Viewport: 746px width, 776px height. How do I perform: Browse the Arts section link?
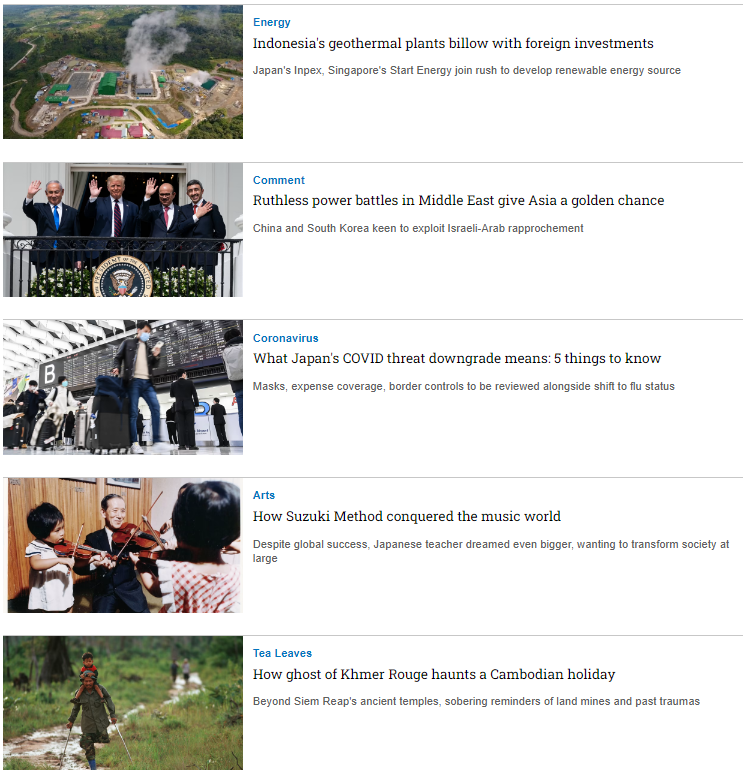[x=264, y=495]
